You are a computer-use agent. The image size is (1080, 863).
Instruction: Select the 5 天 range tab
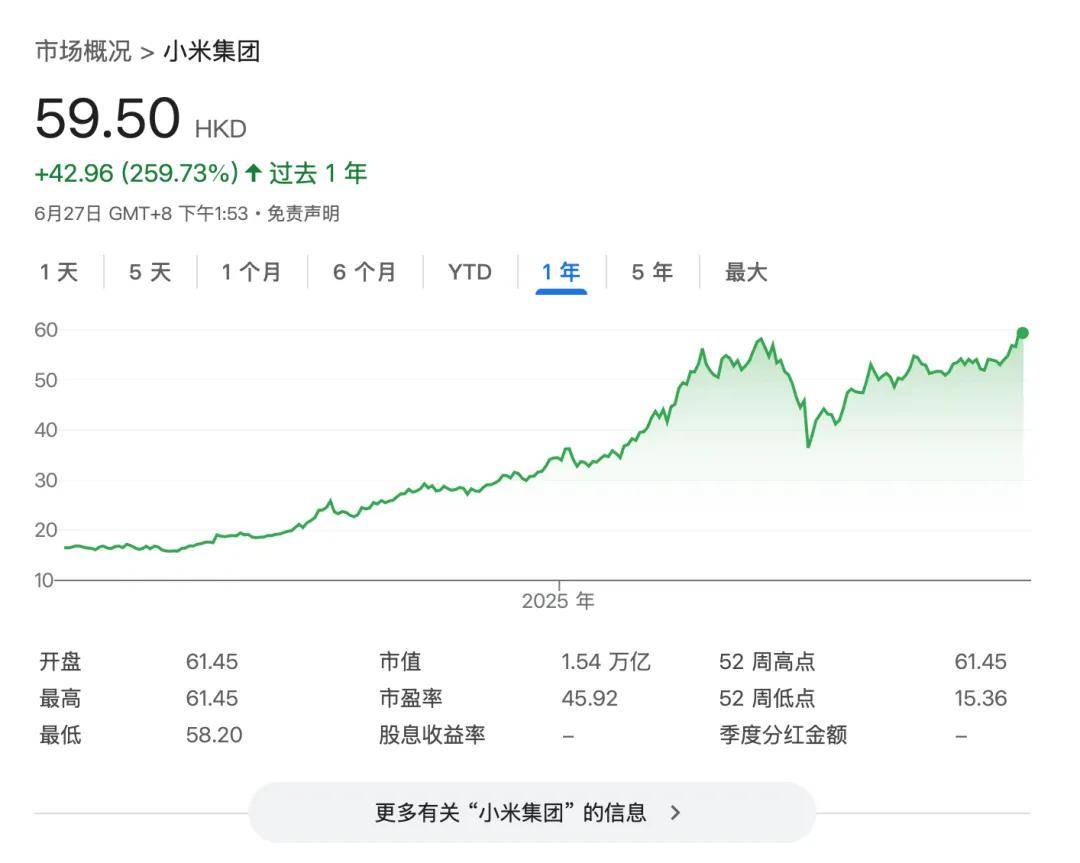pyautogui.click(x=150, y=272)
